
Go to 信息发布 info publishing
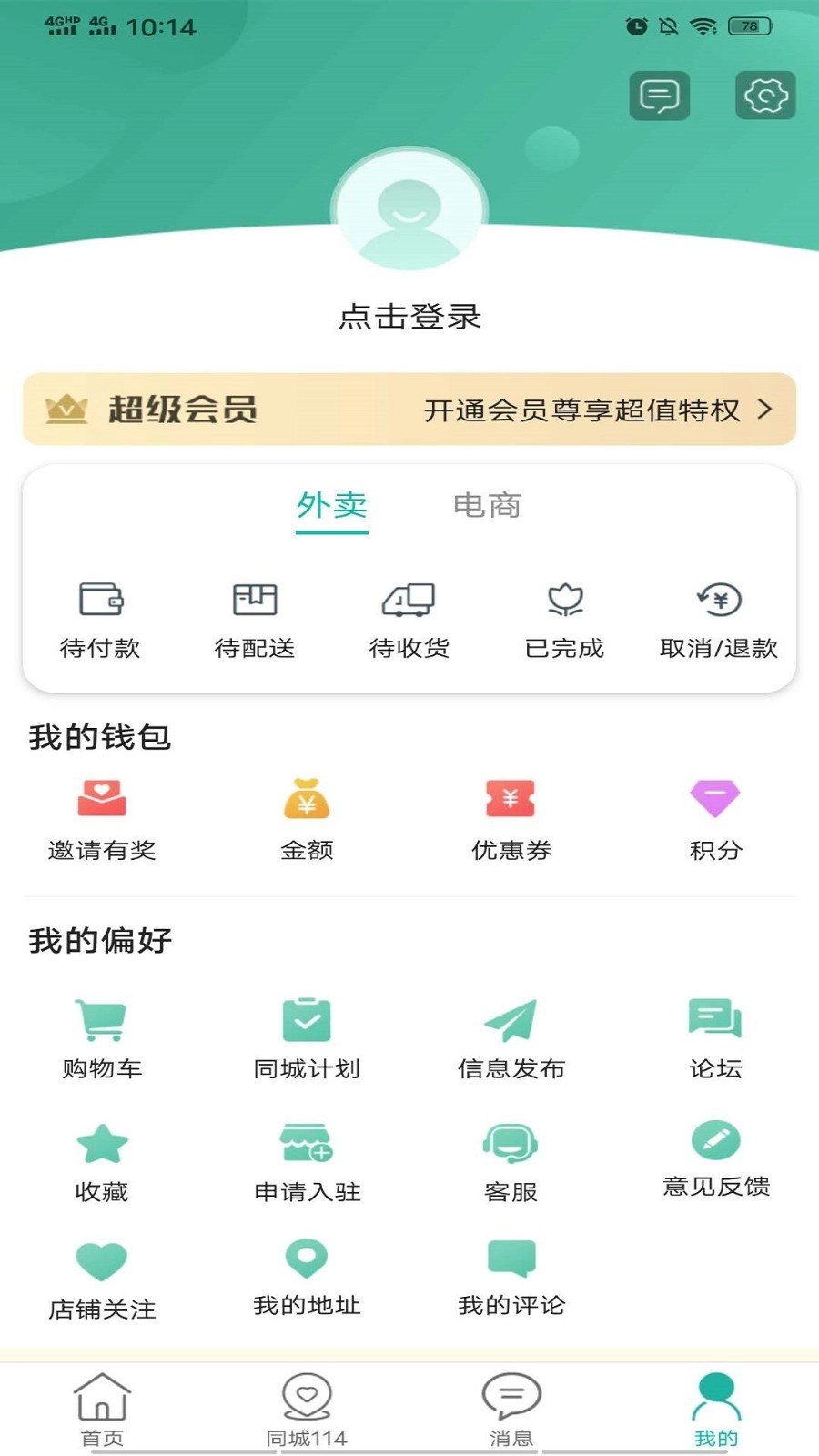511,1037
